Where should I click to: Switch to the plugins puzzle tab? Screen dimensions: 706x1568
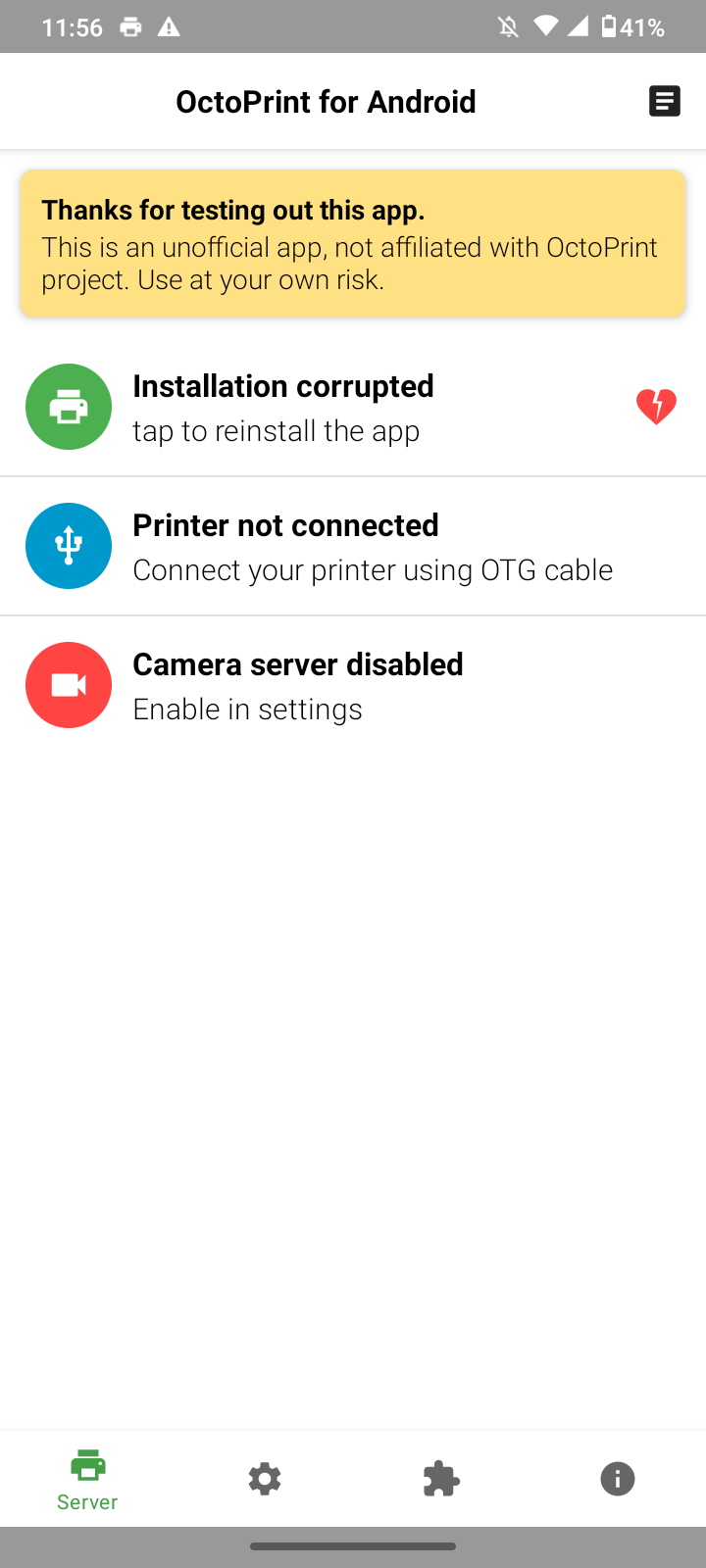(441, 1479)
